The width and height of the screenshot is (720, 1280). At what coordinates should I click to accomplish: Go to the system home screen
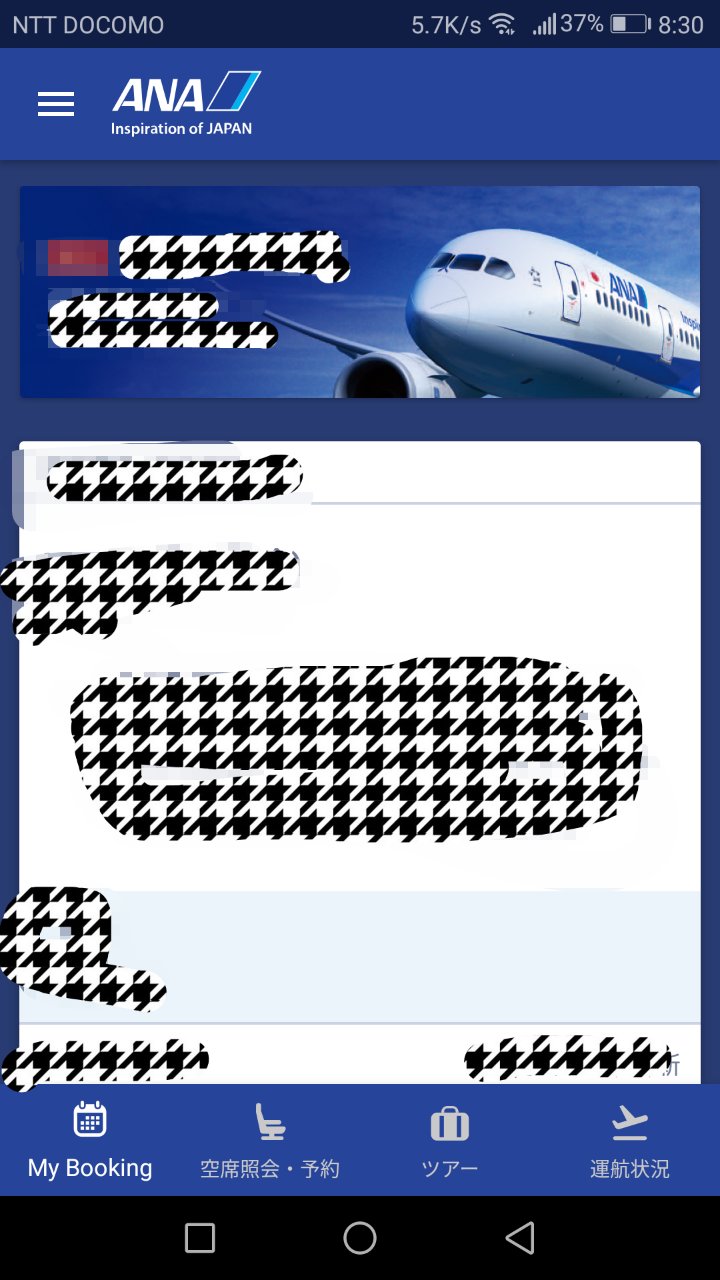tap(360, 1238)
